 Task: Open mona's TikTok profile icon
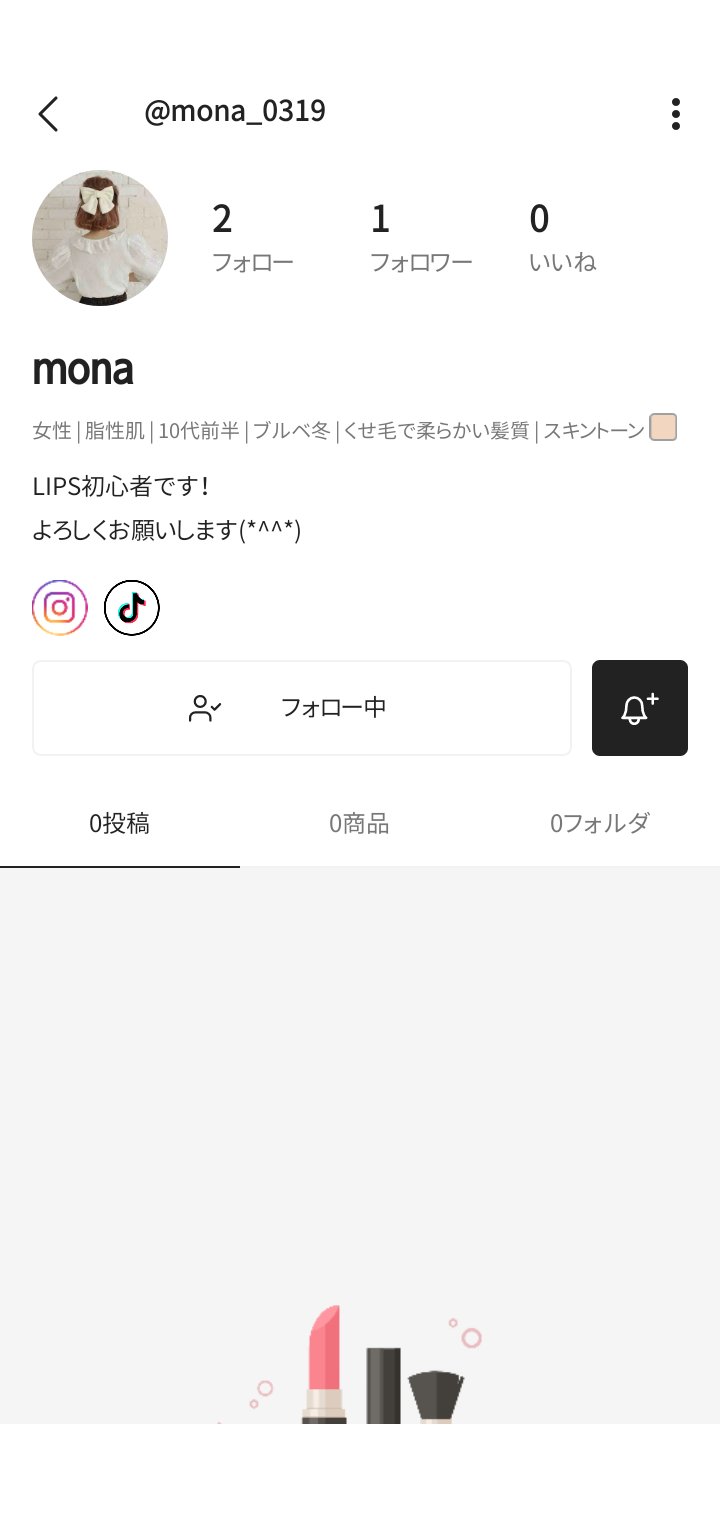(131, 607)
